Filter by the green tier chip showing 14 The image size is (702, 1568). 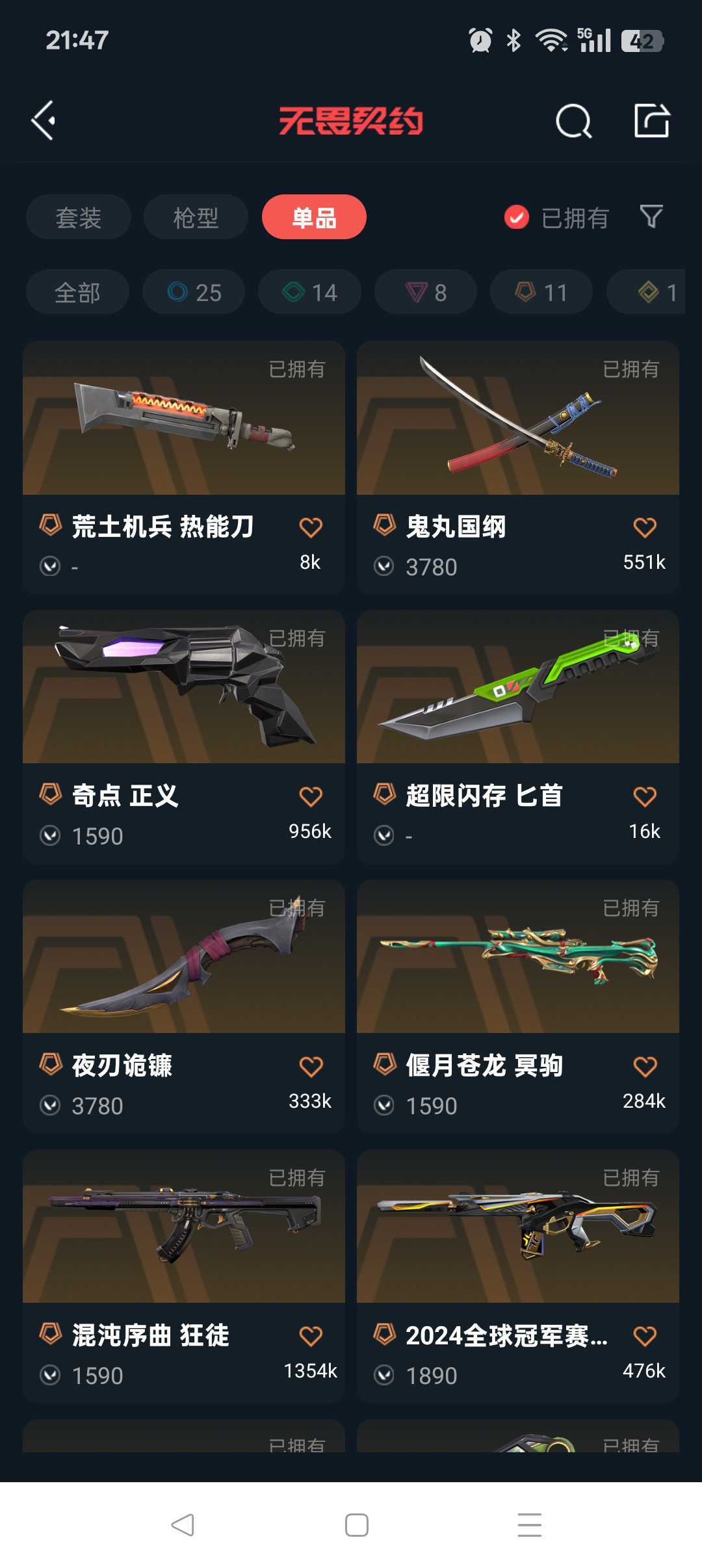tap(309, 292)
